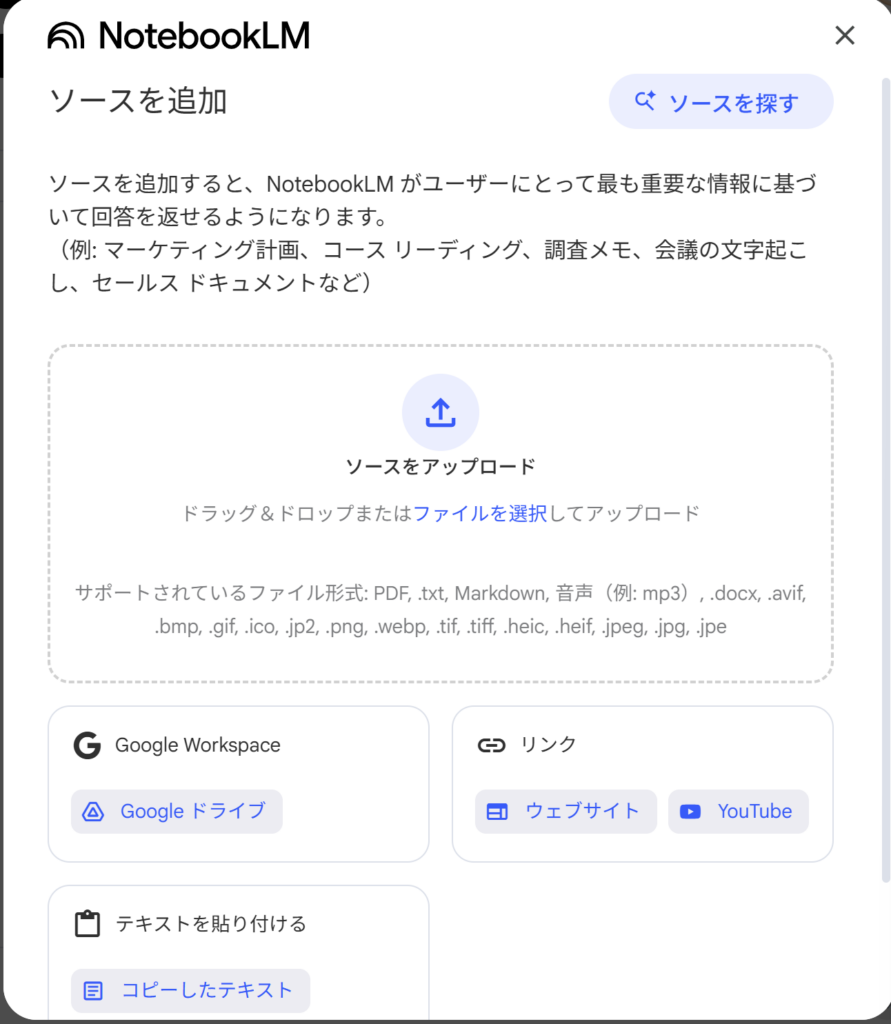Choose コピーしたテキスト to paste text
This screenshot has height=1024, width=891.
(x=191, y=990)
